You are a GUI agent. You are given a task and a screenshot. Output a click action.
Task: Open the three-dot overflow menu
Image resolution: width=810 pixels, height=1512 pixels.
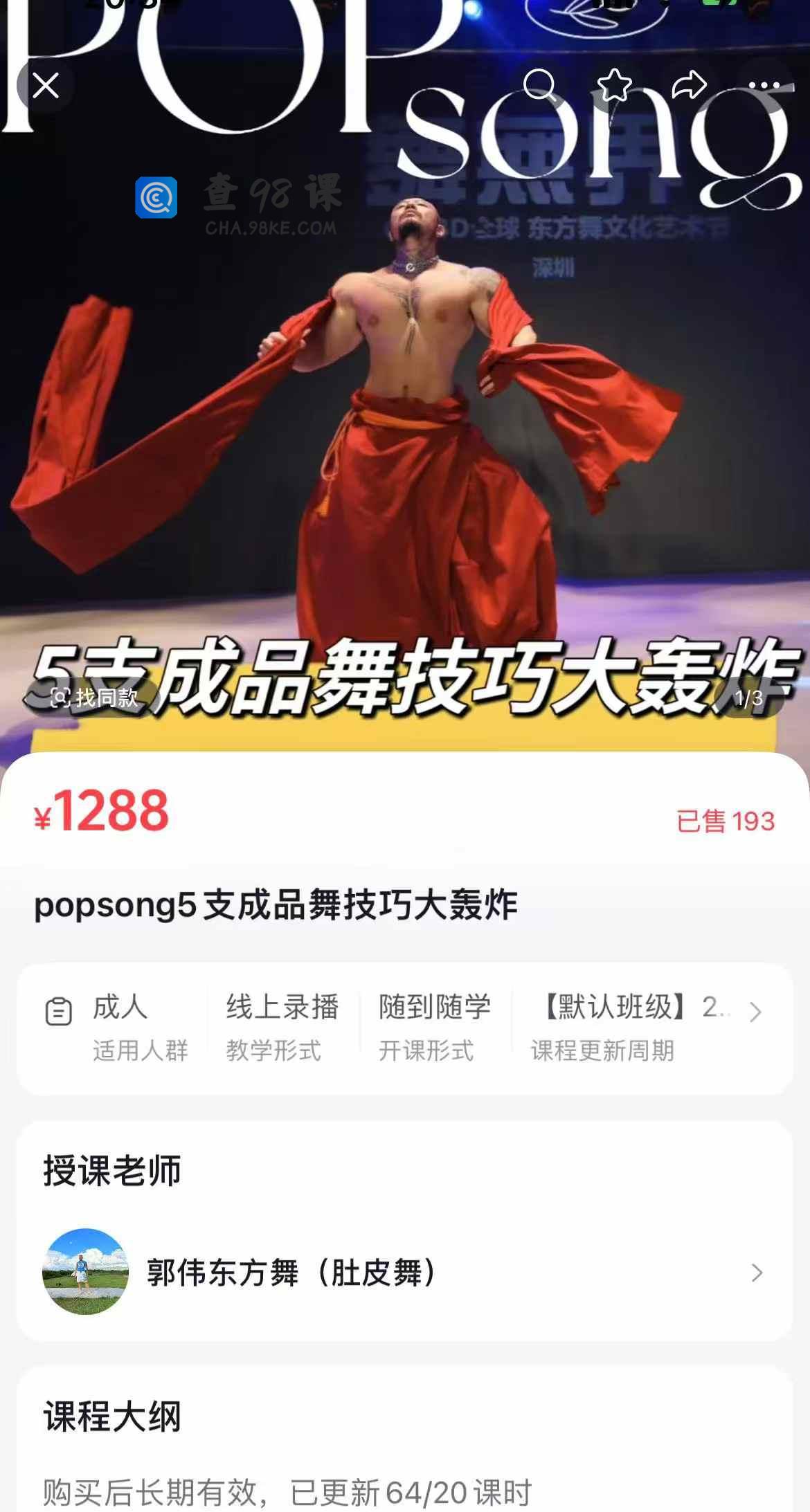click(x=764, y=85)
